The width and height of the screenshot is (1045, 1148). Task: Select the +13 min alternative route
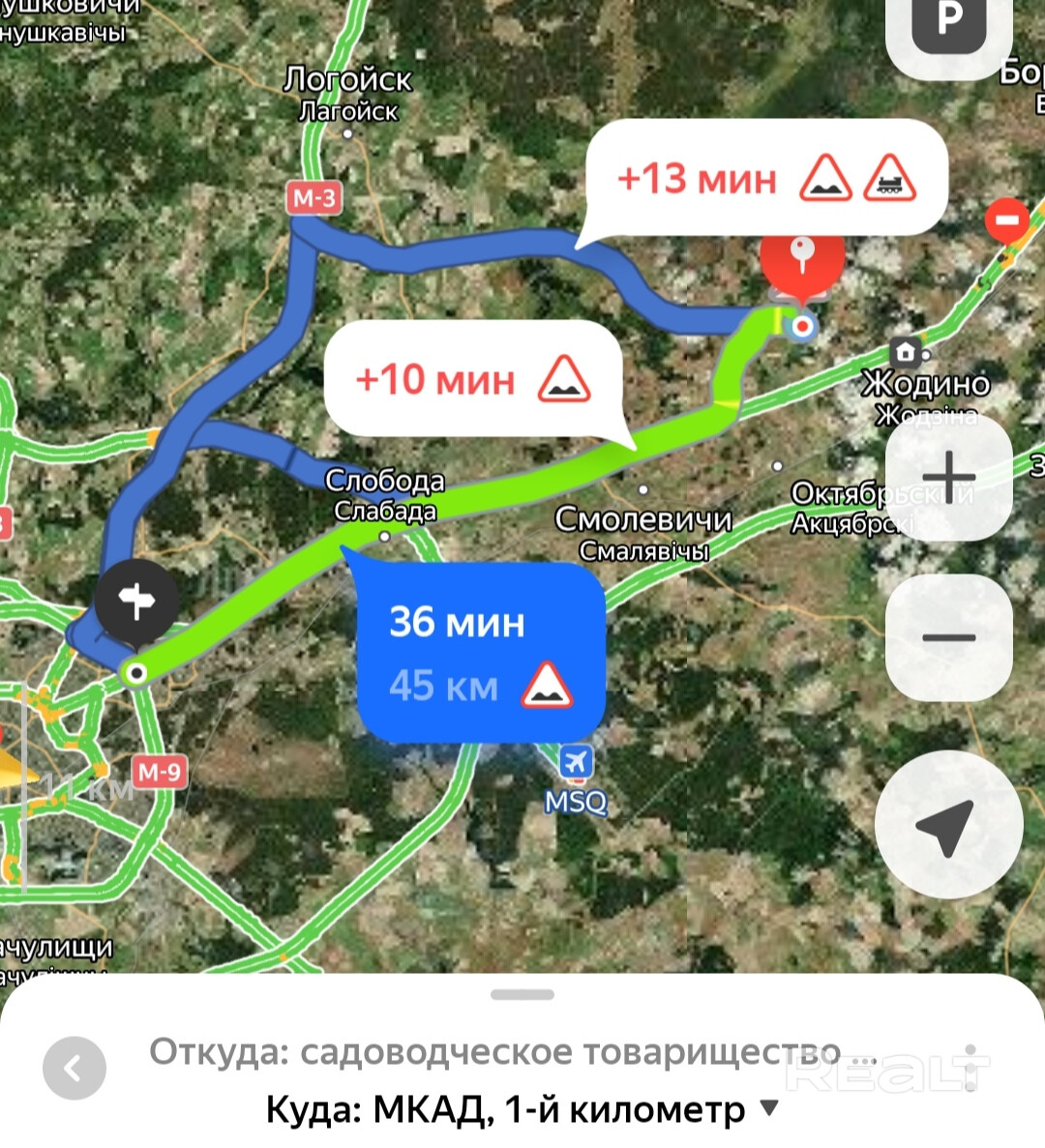click(x=765, y=179)
